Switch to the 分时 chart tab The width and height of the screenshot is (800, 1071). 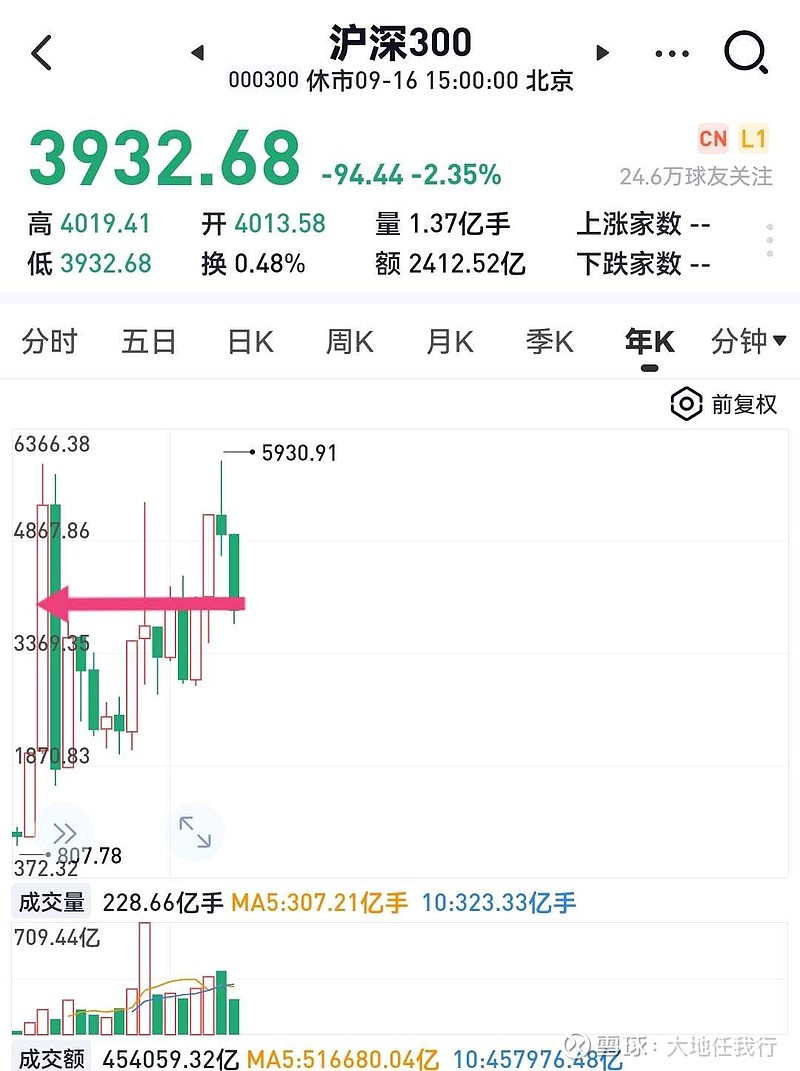click(49, 343)
